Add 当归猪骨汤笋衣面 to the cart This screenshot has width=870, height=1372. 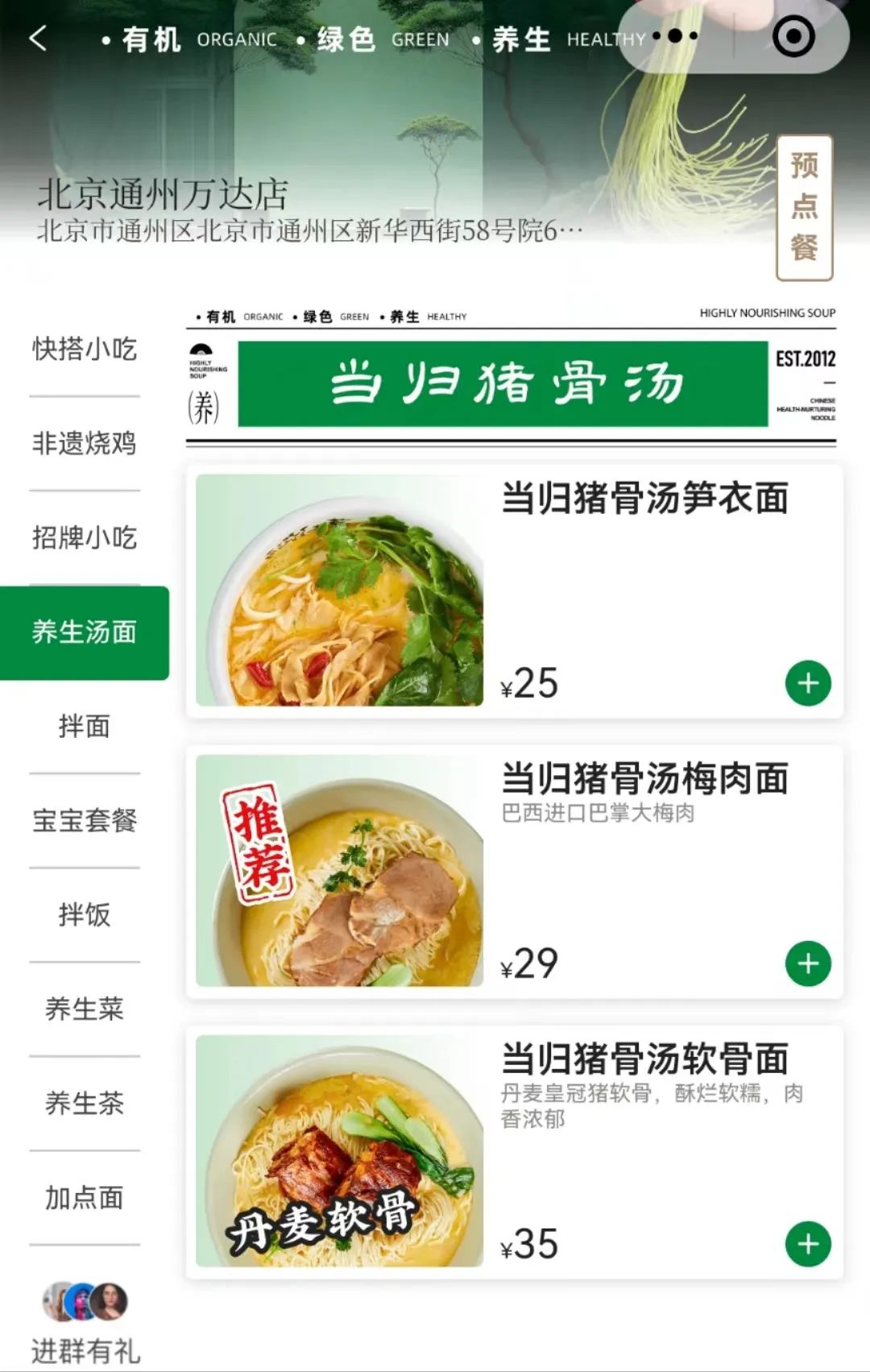pyautogui.click(x=808, y=683)
